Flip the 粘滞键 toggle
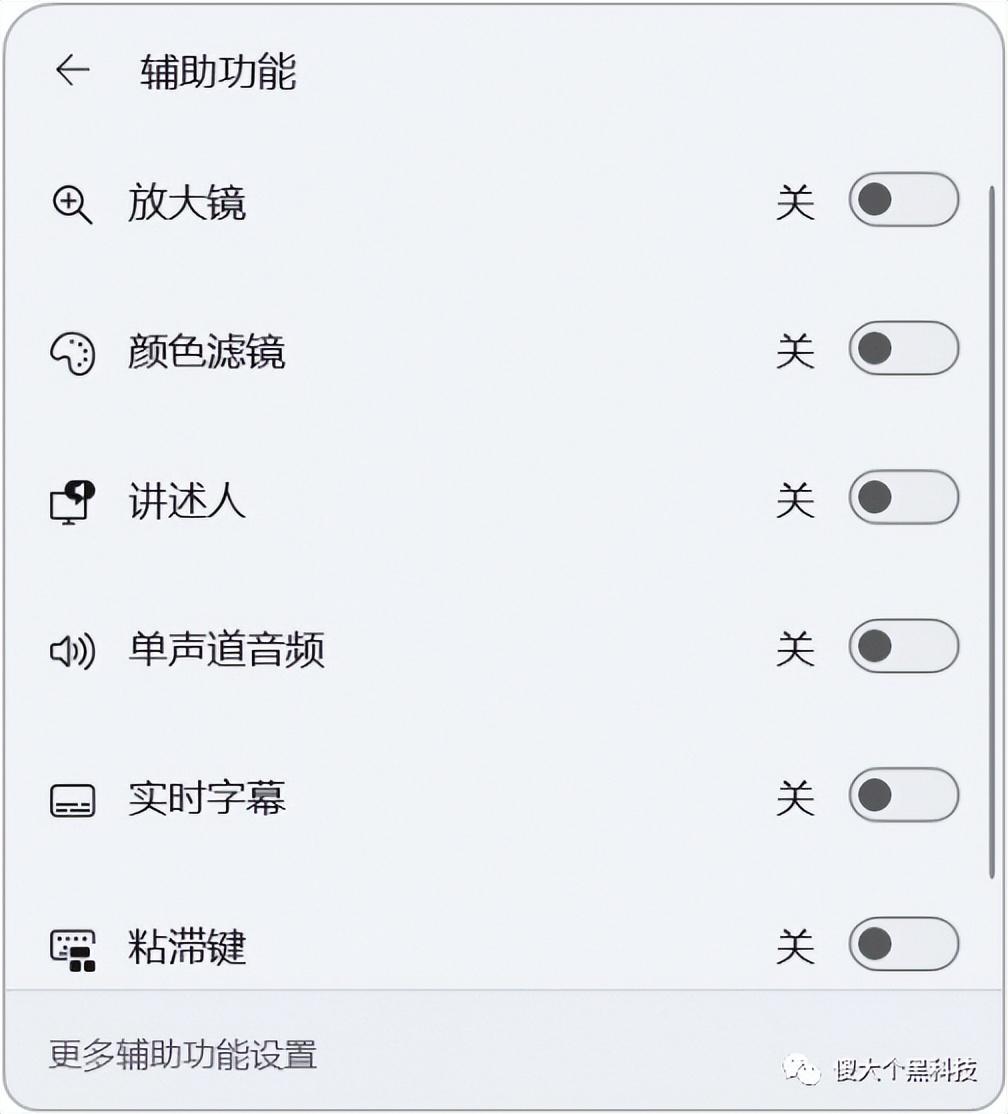Image resolution: width=1008 pixels, height=1114 pixels. coord(902,944)
